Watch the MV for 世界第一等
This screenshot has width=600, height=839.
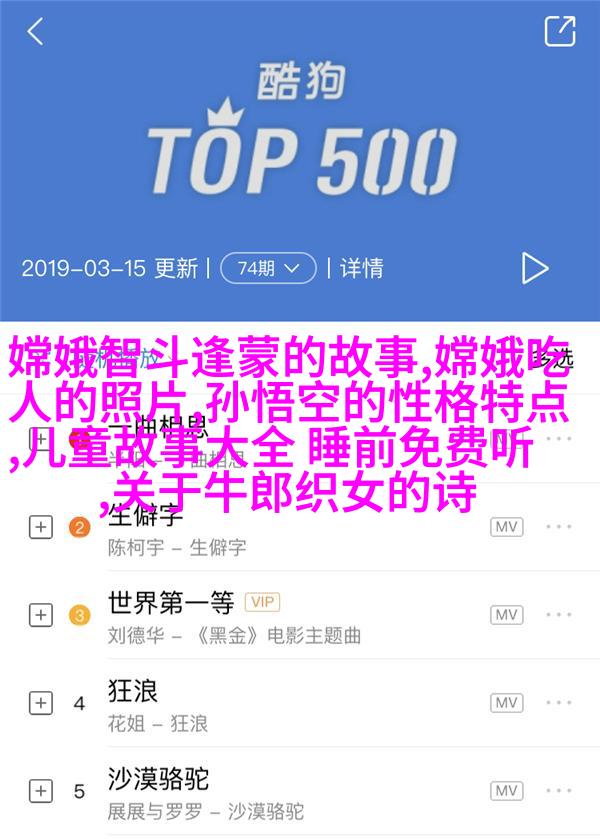(x=507, y=615)
